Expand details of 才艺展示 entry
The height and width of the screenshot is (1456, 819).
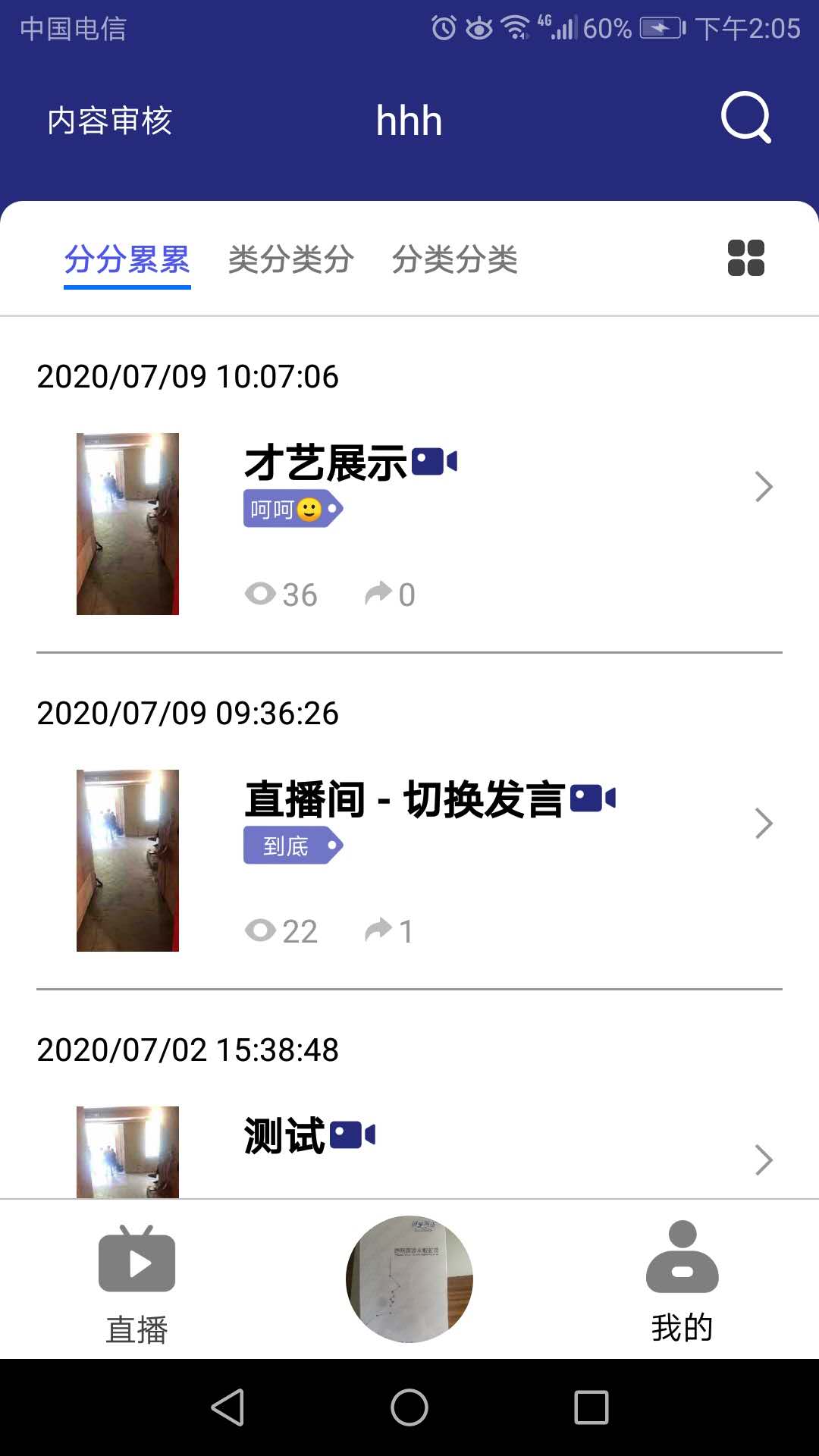click(764, 488)
